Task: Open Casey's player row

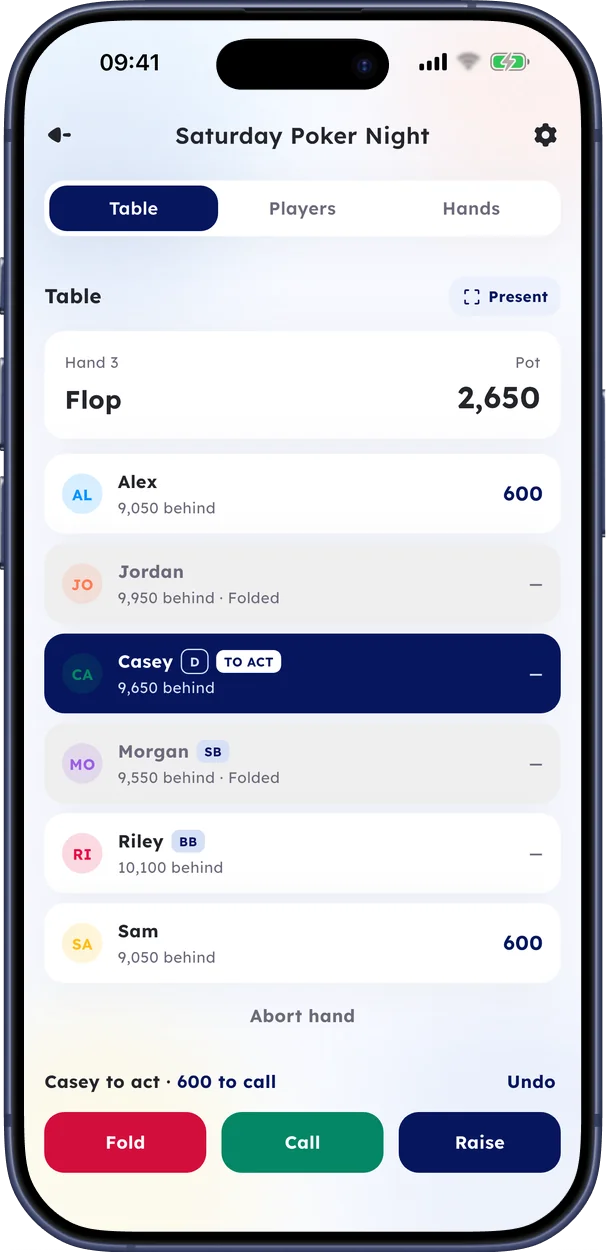Action: 302,673
